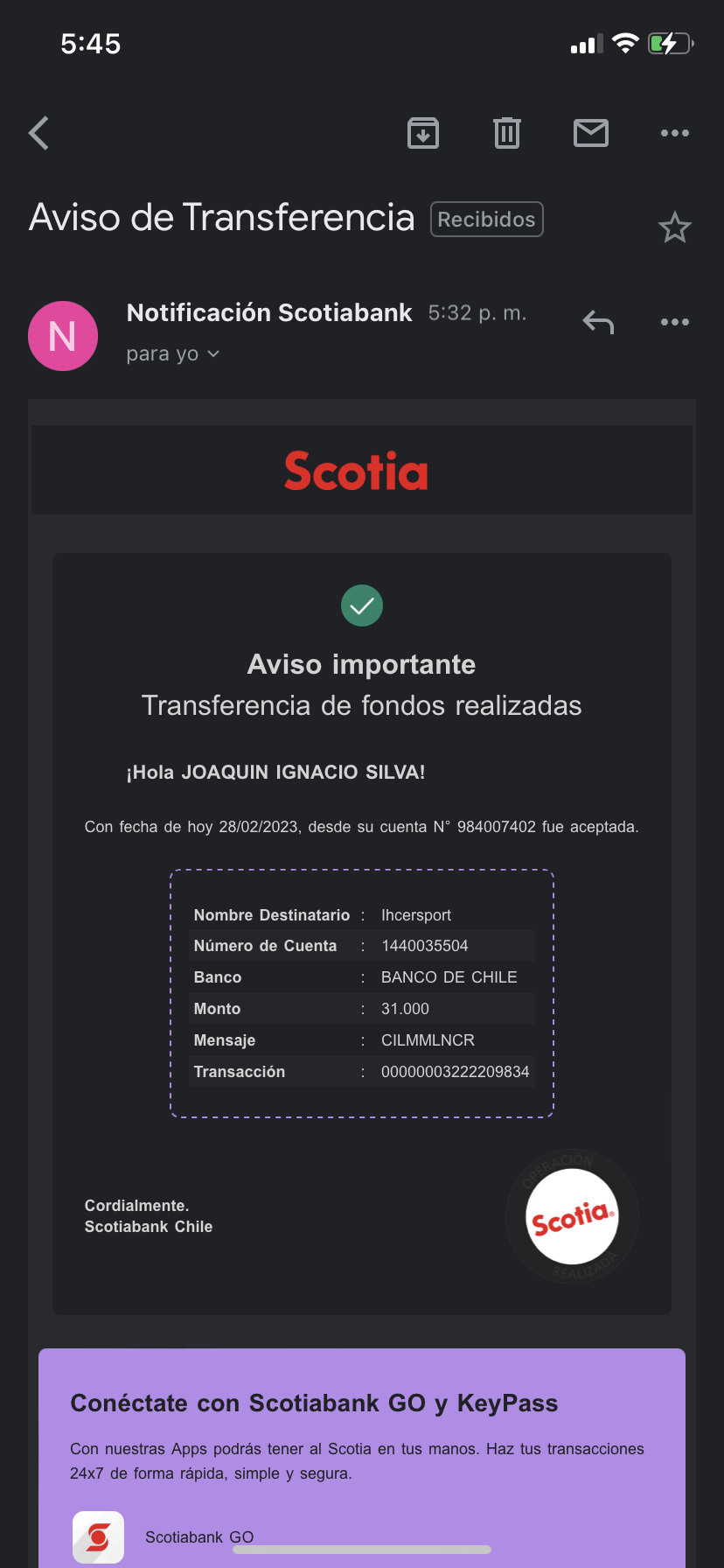This screenshot has width=724, height=1568.
Task: Open the Scotiabank GO app link
Action: 199,1537
